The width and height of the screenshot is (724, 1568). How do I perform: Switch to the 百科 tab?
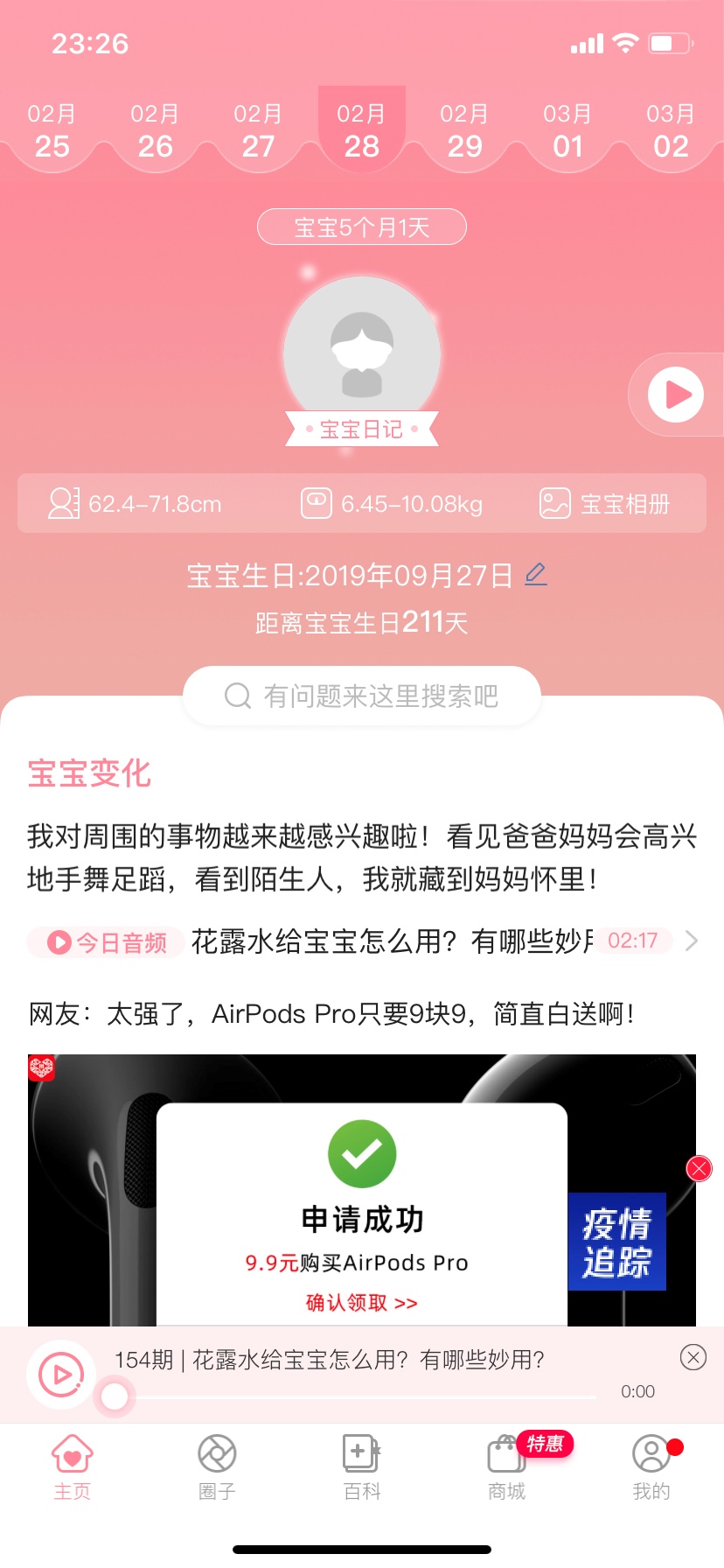point(361,1466)
